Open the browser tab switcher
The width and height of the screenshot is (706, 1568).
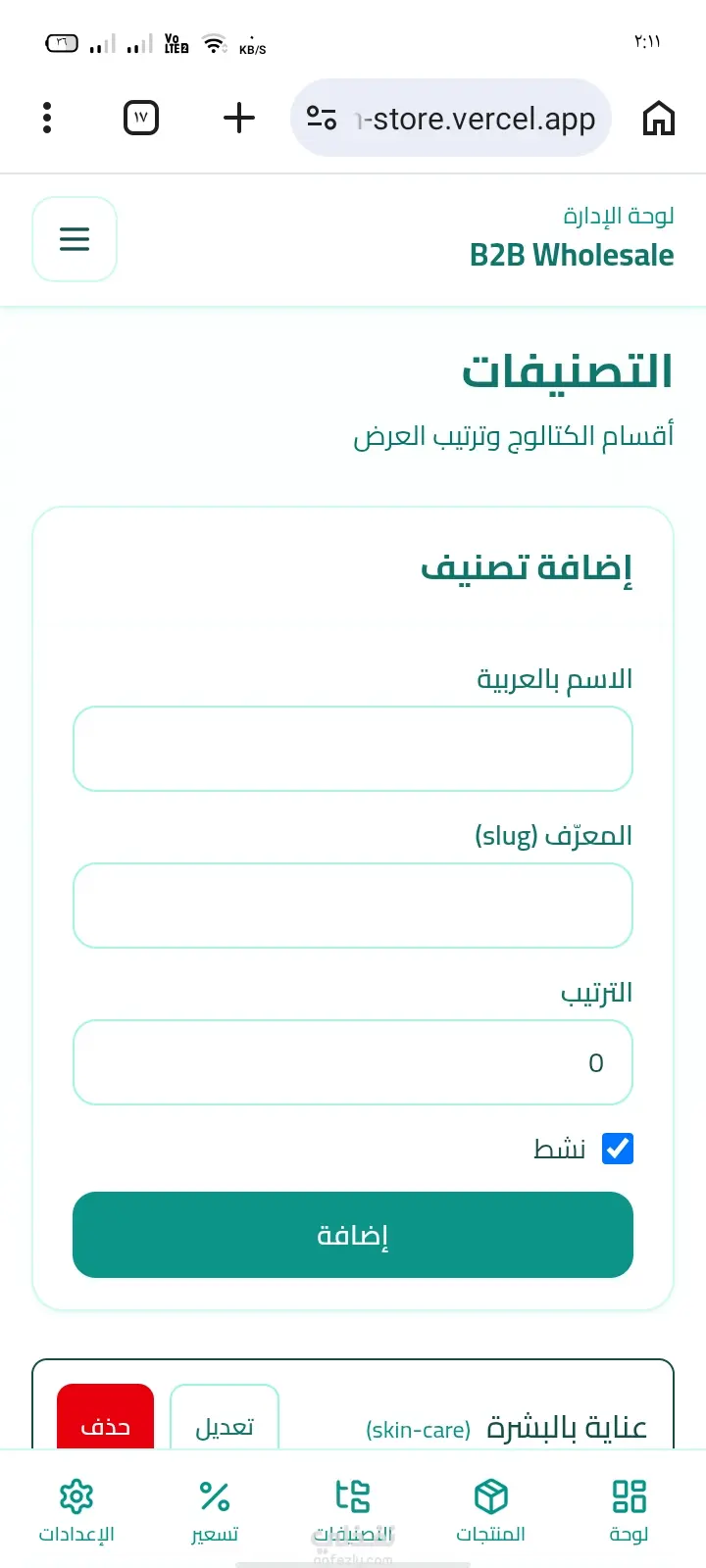tap(141, 118)
